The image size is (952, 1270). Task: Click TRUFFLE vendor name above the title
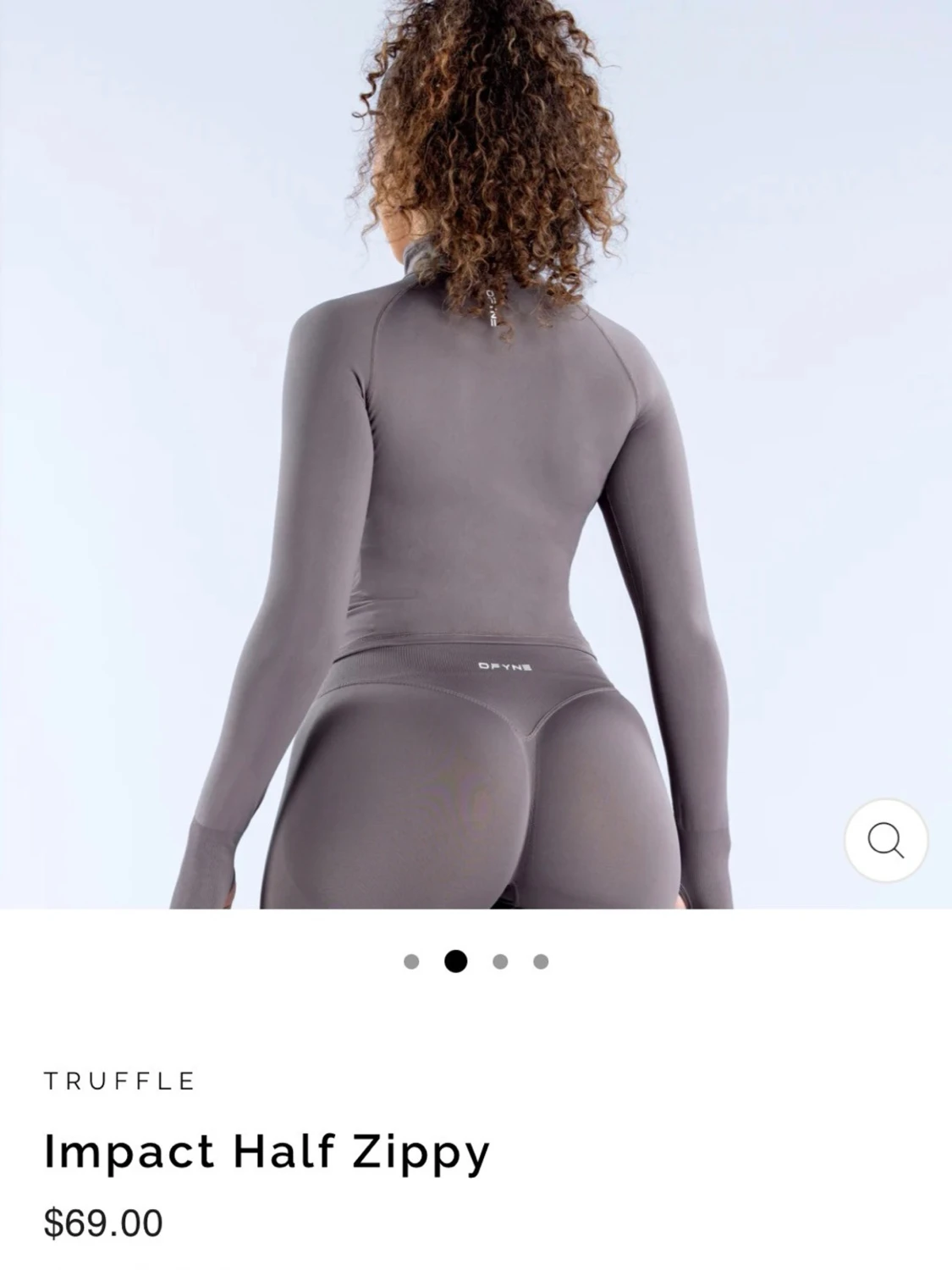click(118, 1081)
